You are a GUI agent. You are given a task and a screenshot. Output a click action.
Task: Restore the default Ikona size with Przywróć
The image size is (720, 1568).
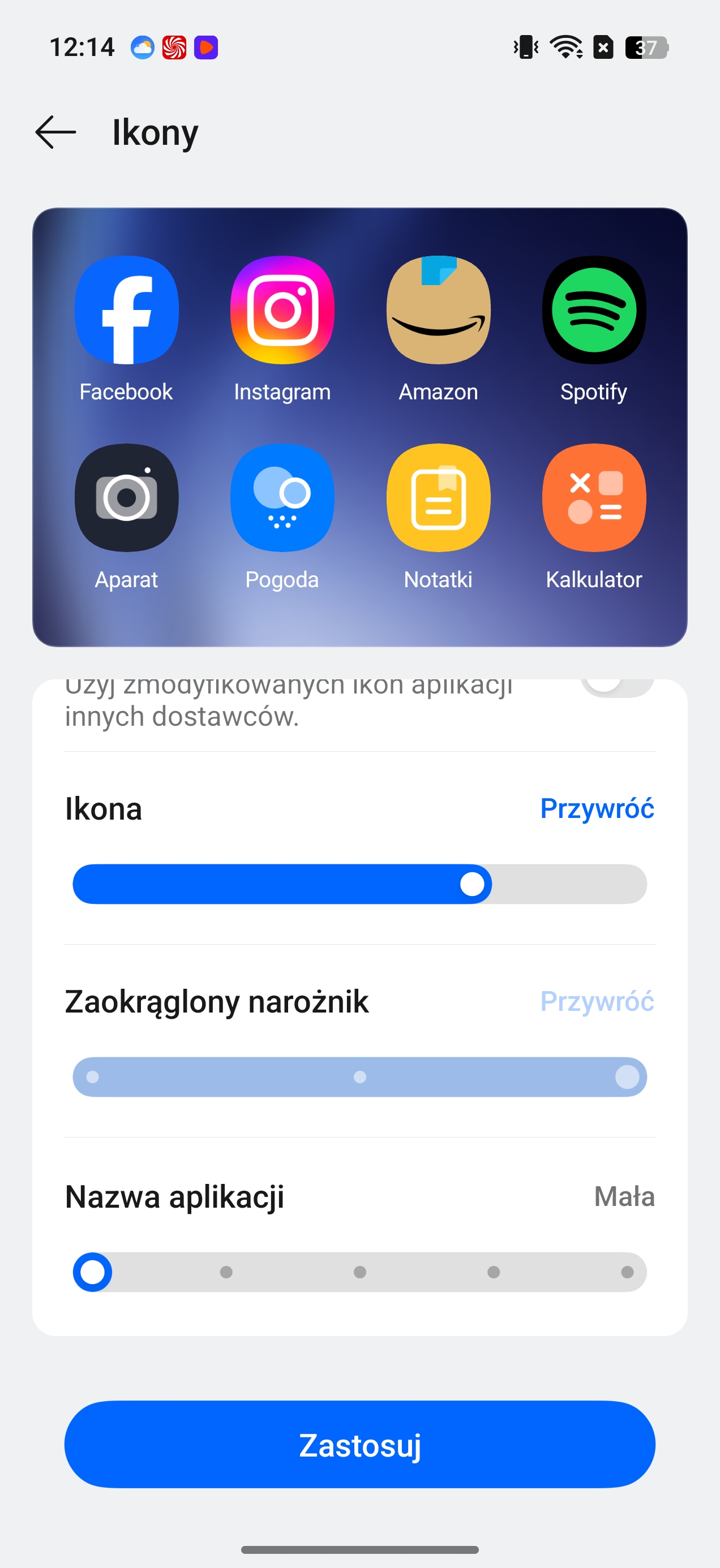pyautogui.click(x=597, y=808)
